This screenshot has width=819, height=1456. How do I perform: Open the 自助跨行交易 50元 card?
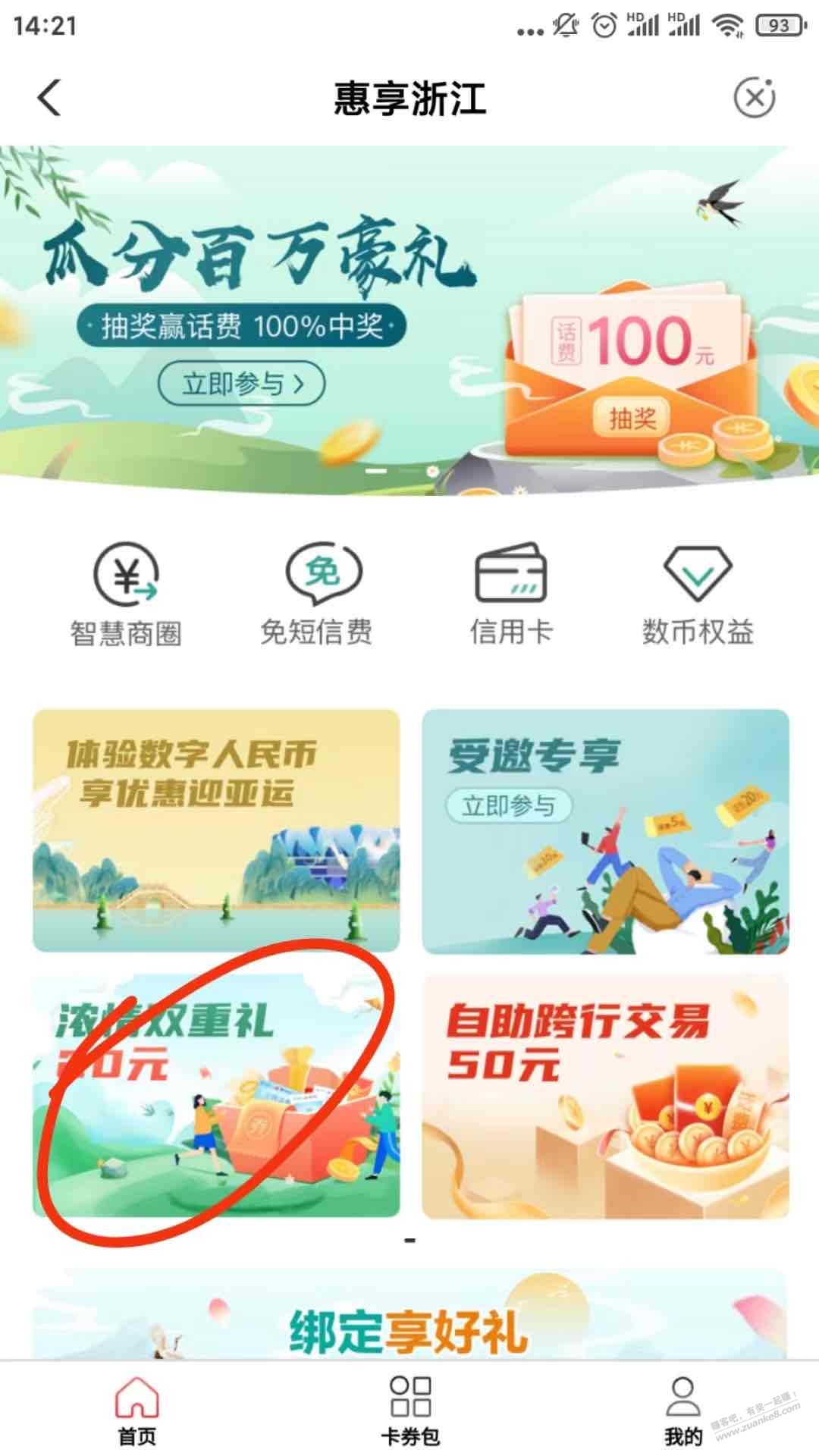[x=605, y=1096]
